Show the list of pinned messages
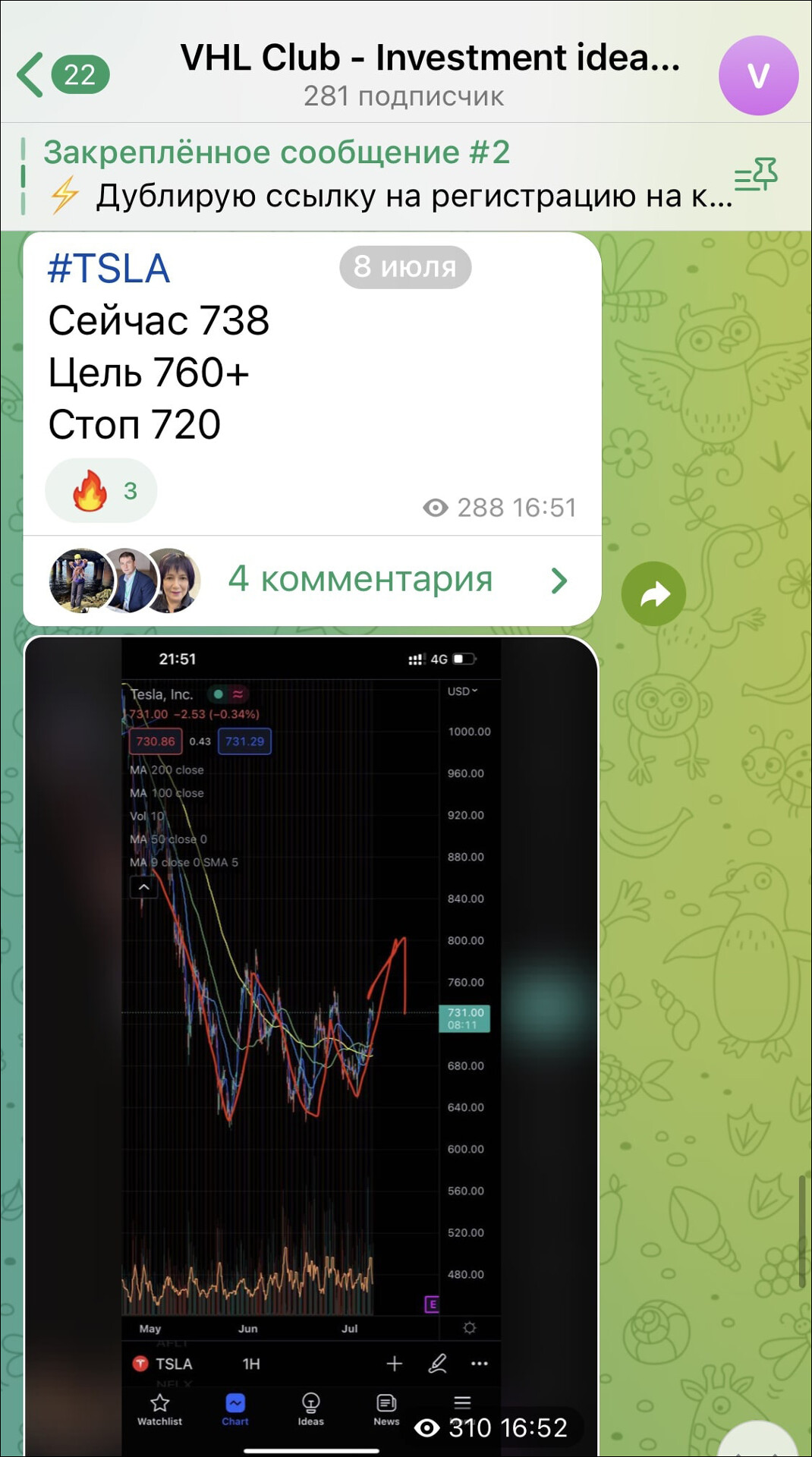This screenshot has height=1457, width=812. pyautogui.click(x=756, y=176)
